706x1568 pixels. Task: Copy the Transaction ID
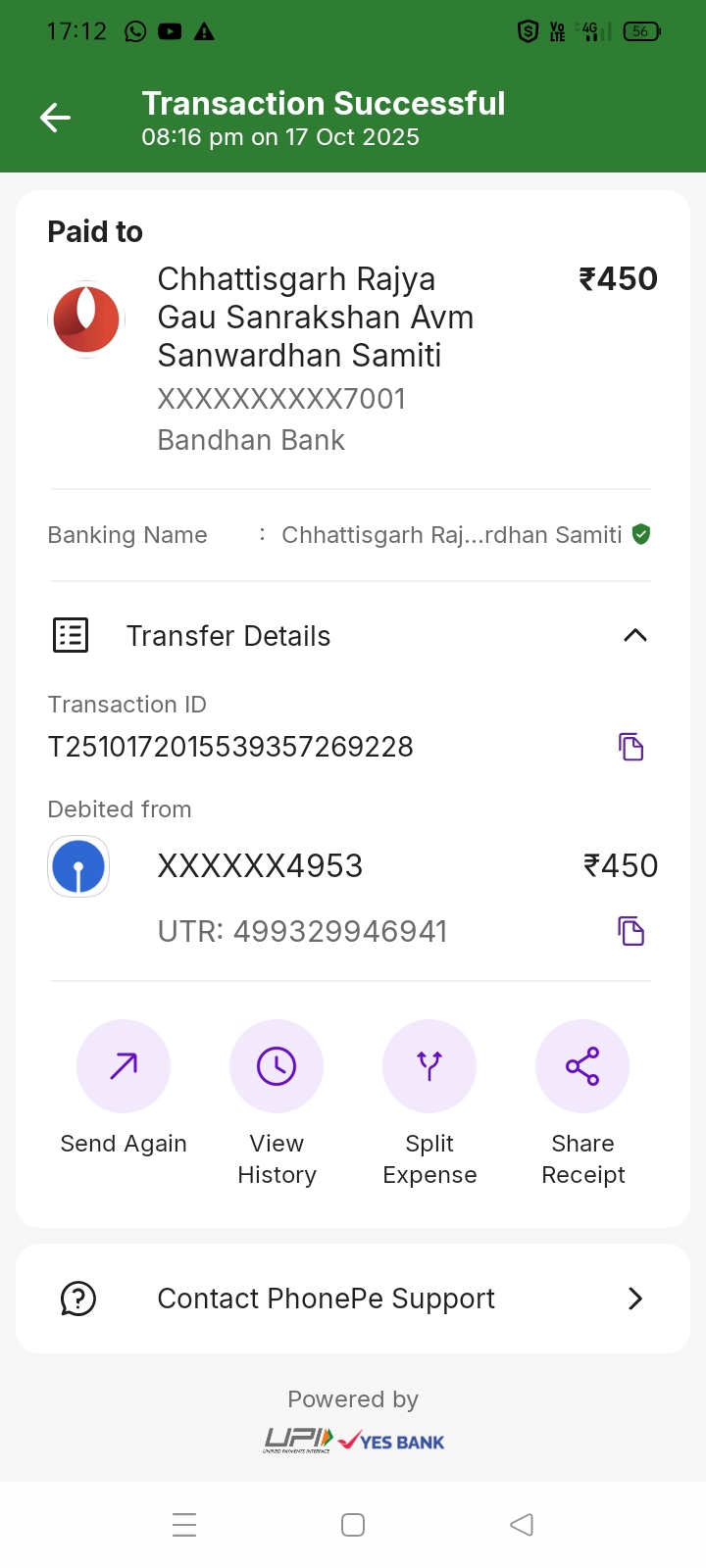pos(630,747)
